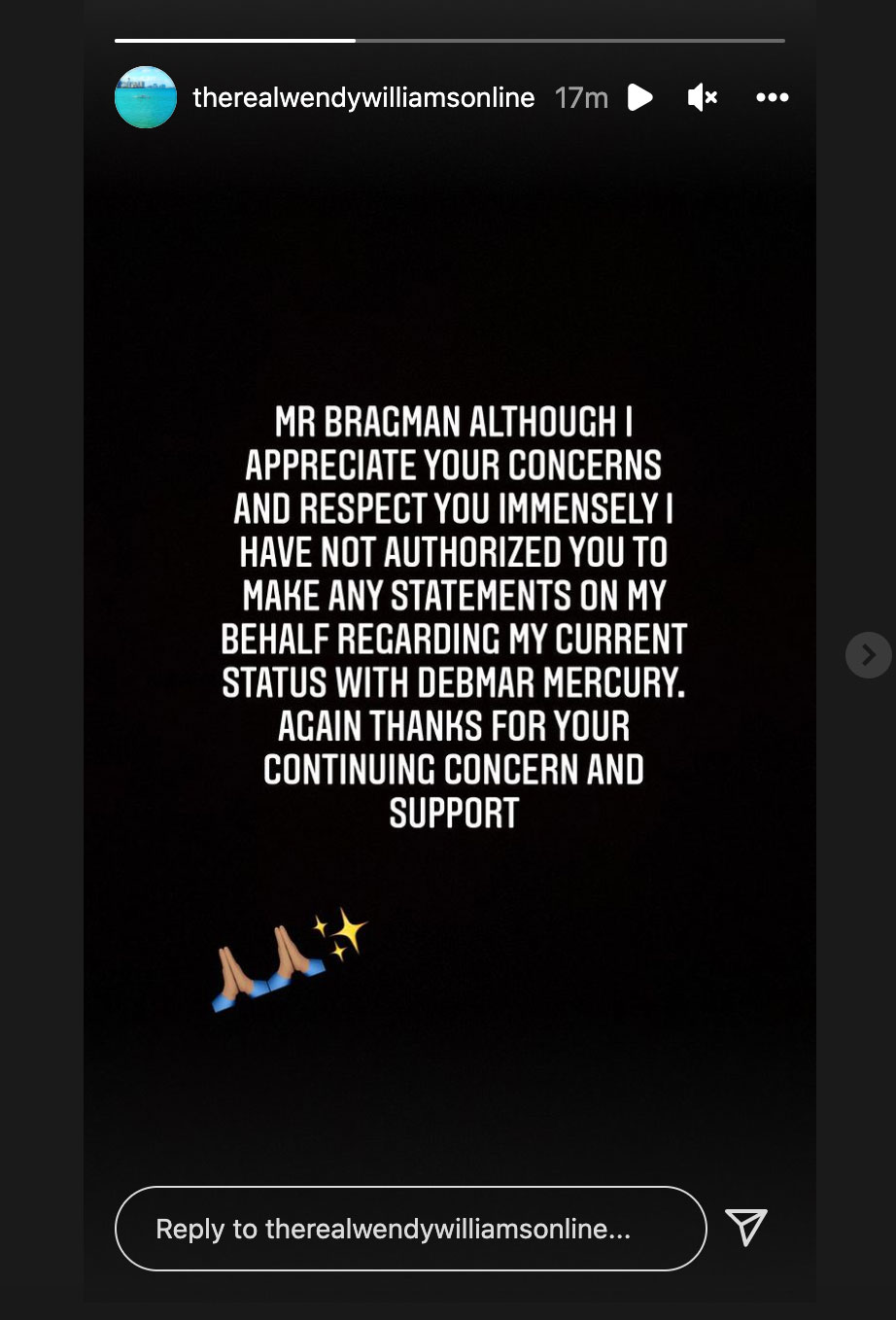Open the three-dot more options menu
The image size is (896, 1320).
(x=773, y=97)
